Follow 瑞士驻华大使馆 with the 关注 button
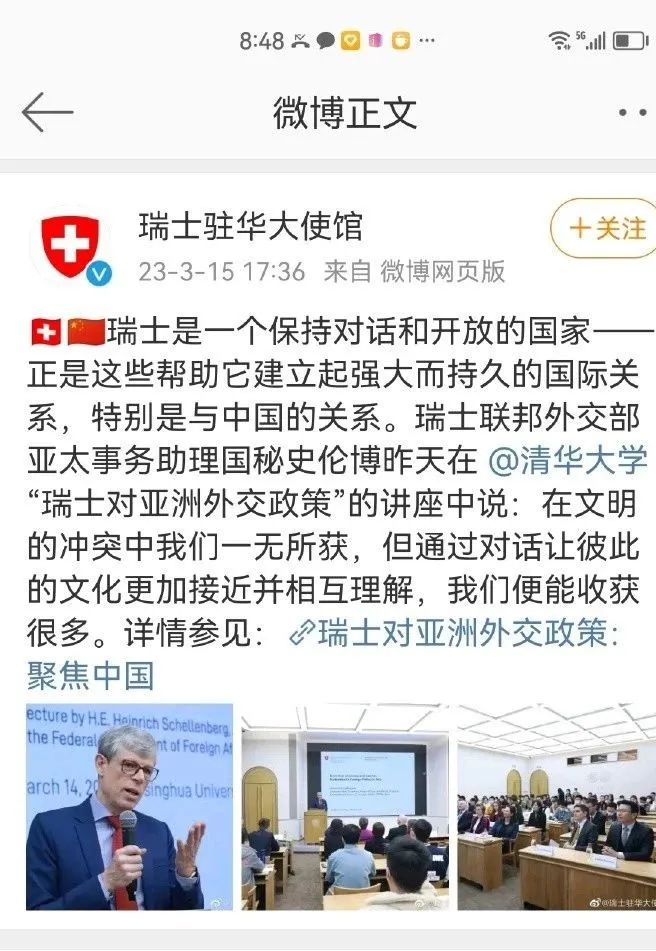This screenshot has height=951, width=656. pyautogui.click(x=607, y=228)
